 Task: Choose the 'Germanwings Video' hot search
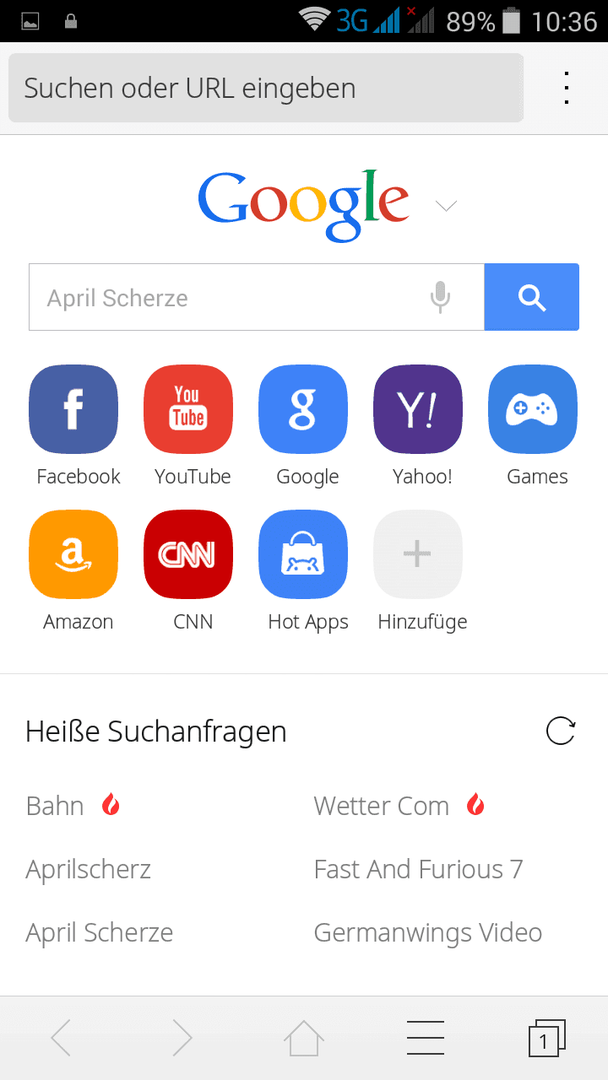[428, 933]
